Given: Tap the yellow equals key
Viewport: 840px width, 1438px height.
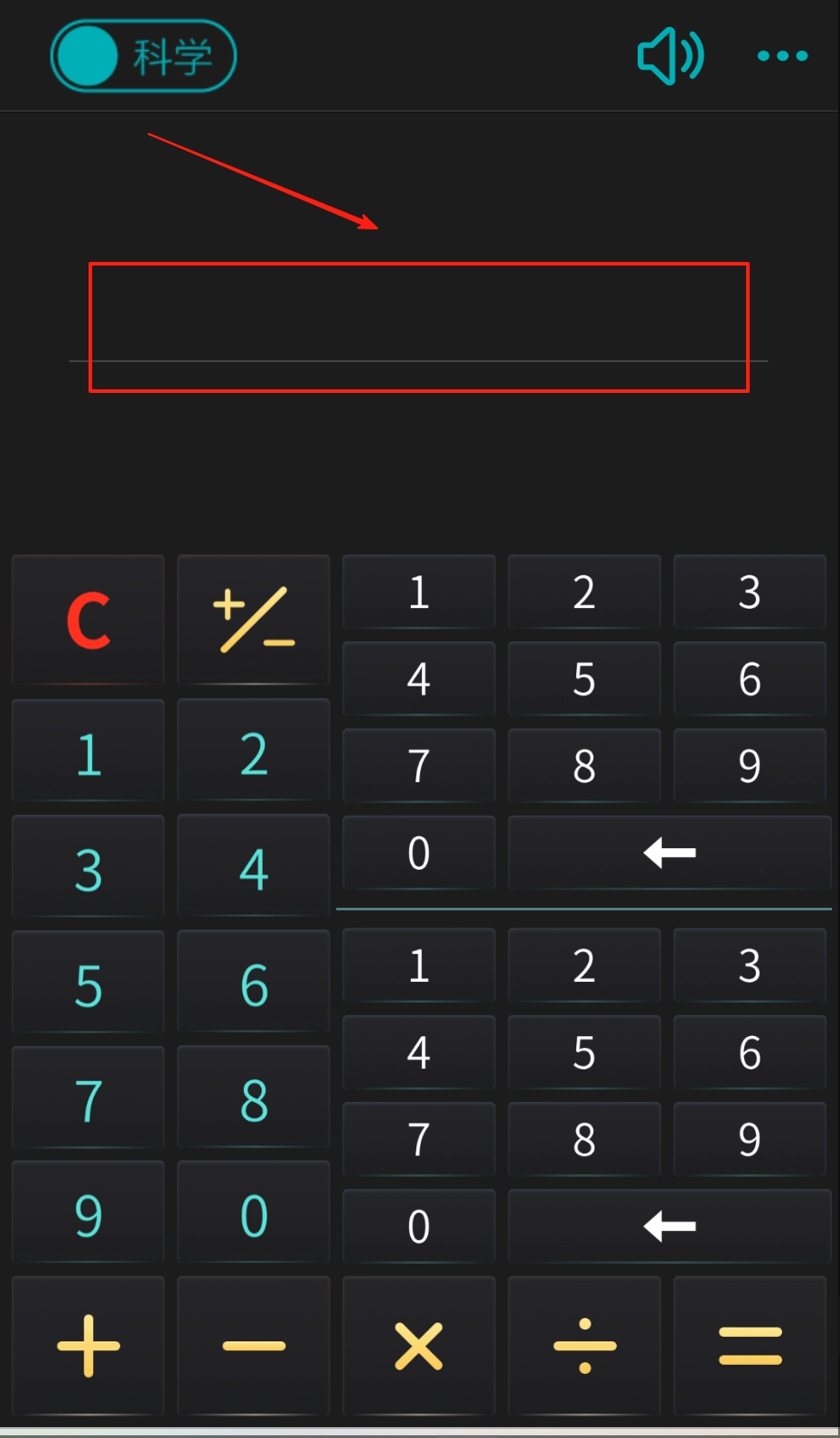Looking at the screenshot, I should tap(750, 1346).
